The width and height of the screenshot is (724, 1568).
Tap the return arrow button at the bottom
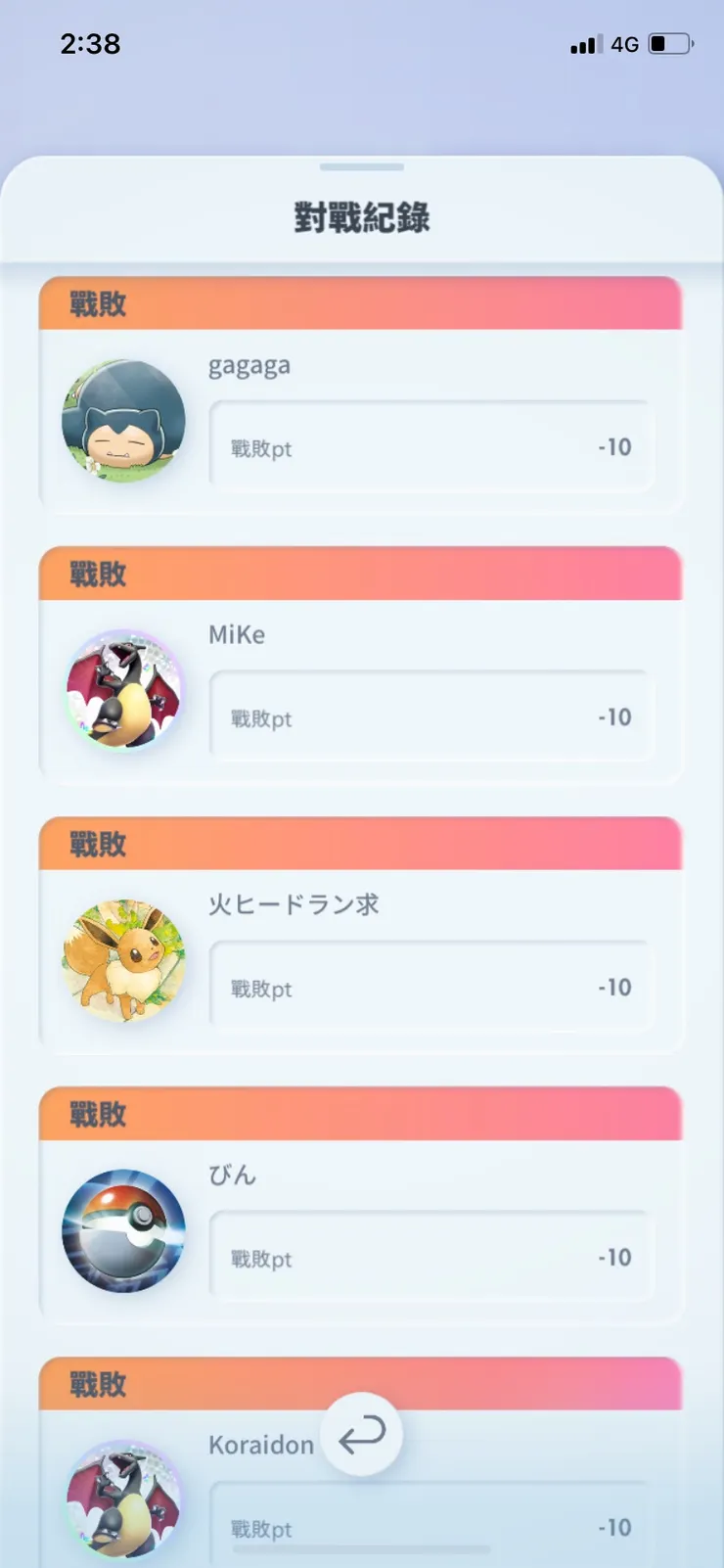point(362,1432)
